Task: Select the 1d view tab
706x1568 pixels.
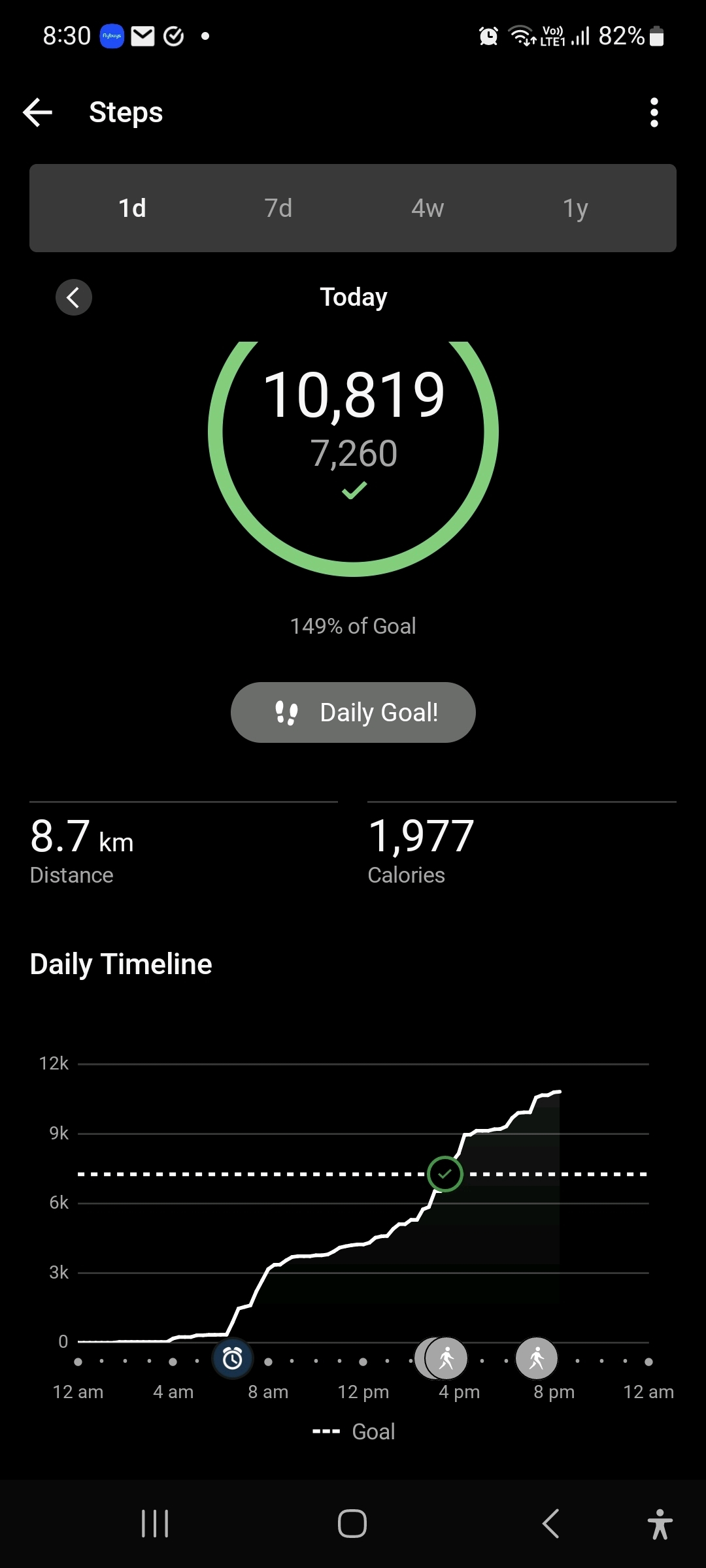Action: (x=132, y=208)
